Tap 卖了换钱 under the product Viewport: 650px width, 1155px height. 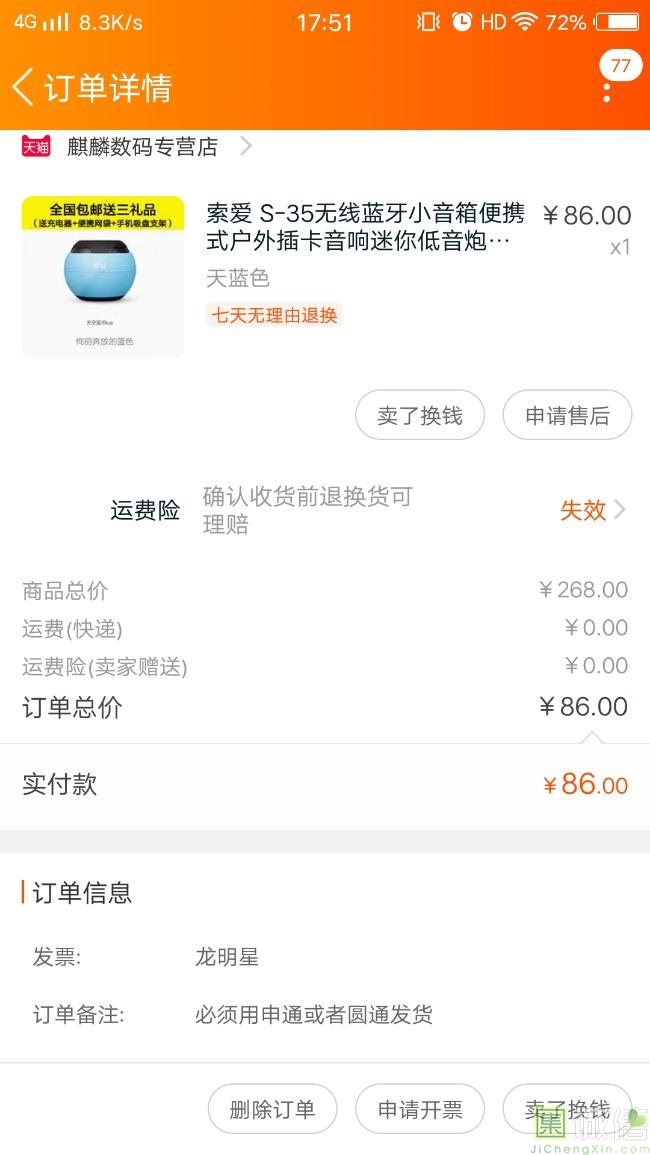[x=420, y=415]
